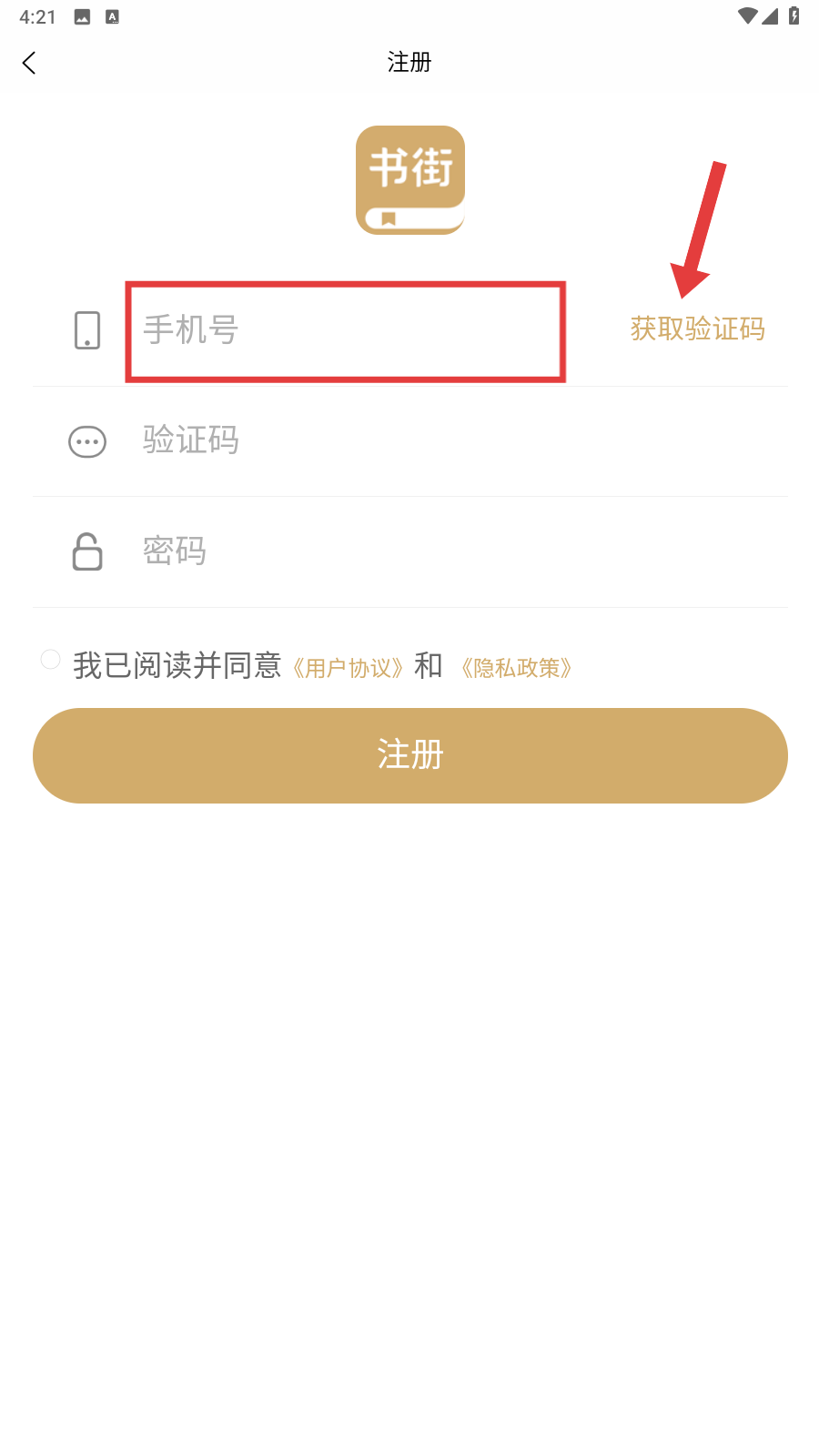The image size is (819, 1456).
Task: Go back using the top-left arrow
Action: tap(29, 63)
